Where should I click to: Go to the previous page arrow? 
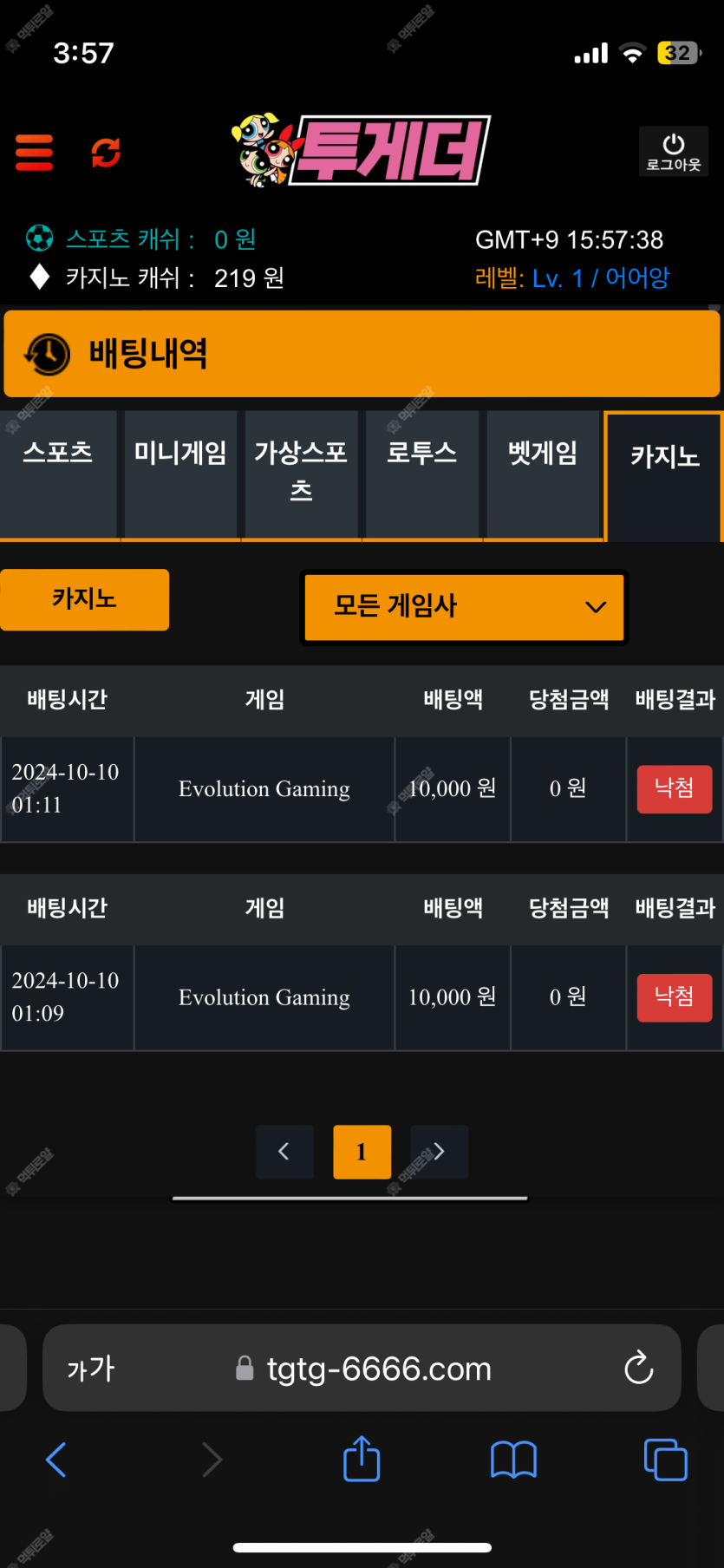point(284,1152)
